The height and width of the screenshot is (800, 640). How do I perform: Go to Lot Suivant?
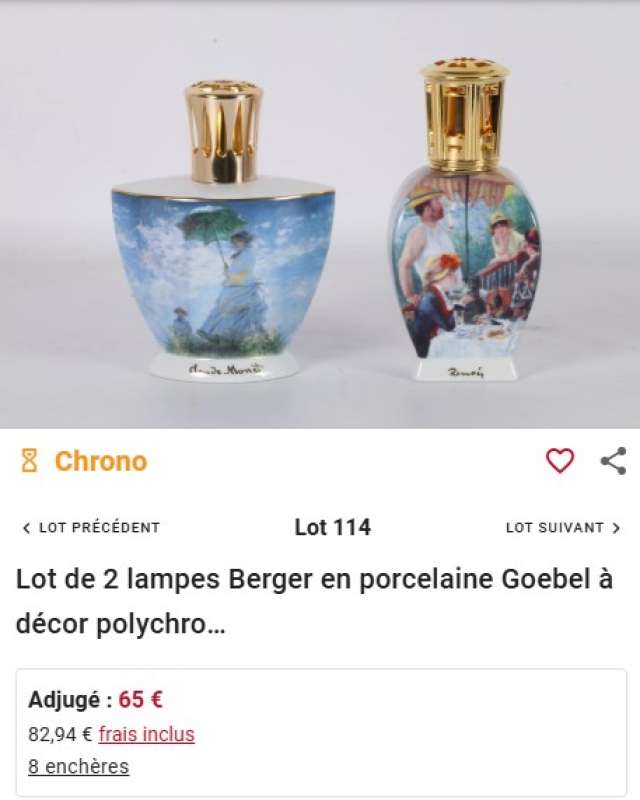[563, 527]
